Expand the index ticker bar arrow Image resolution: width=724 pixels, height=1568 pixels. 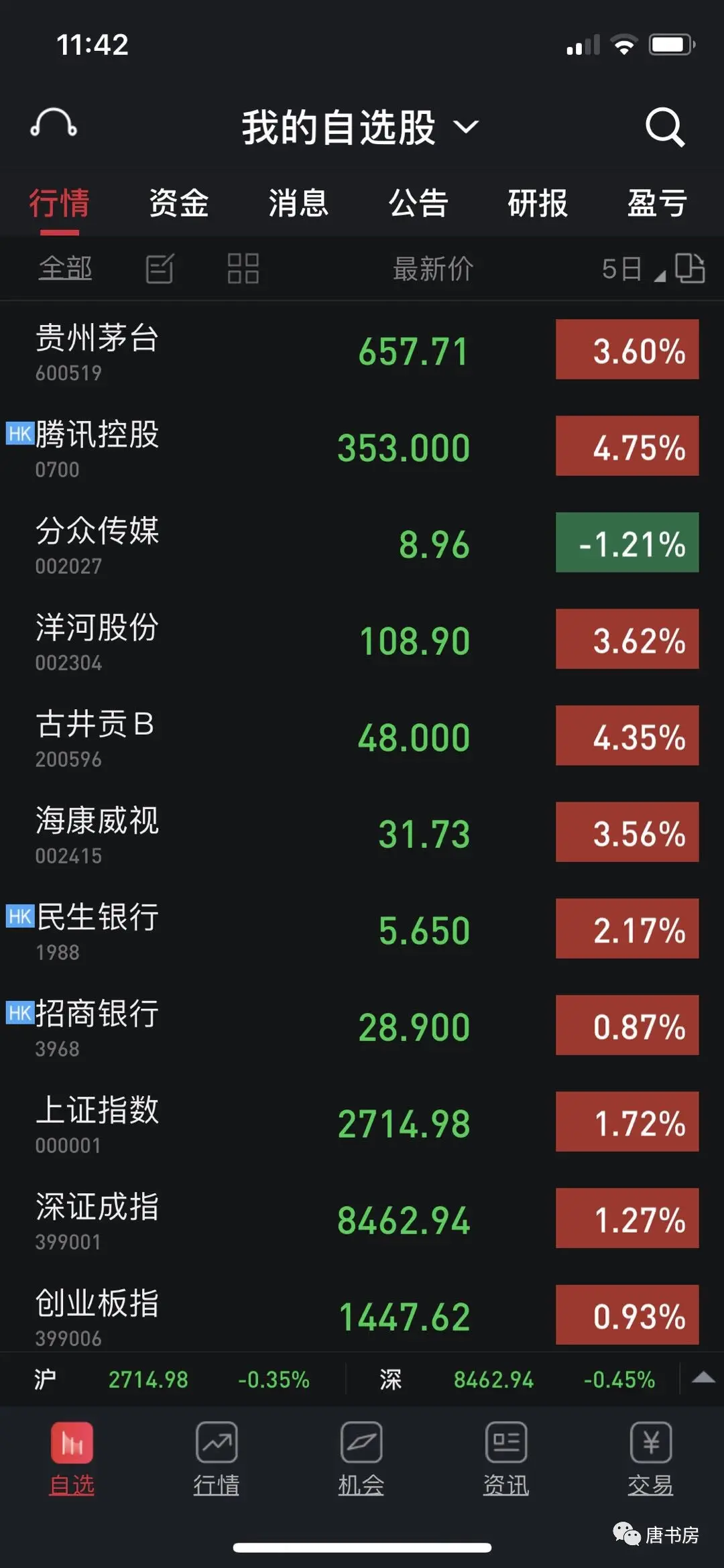point(703,1378)
